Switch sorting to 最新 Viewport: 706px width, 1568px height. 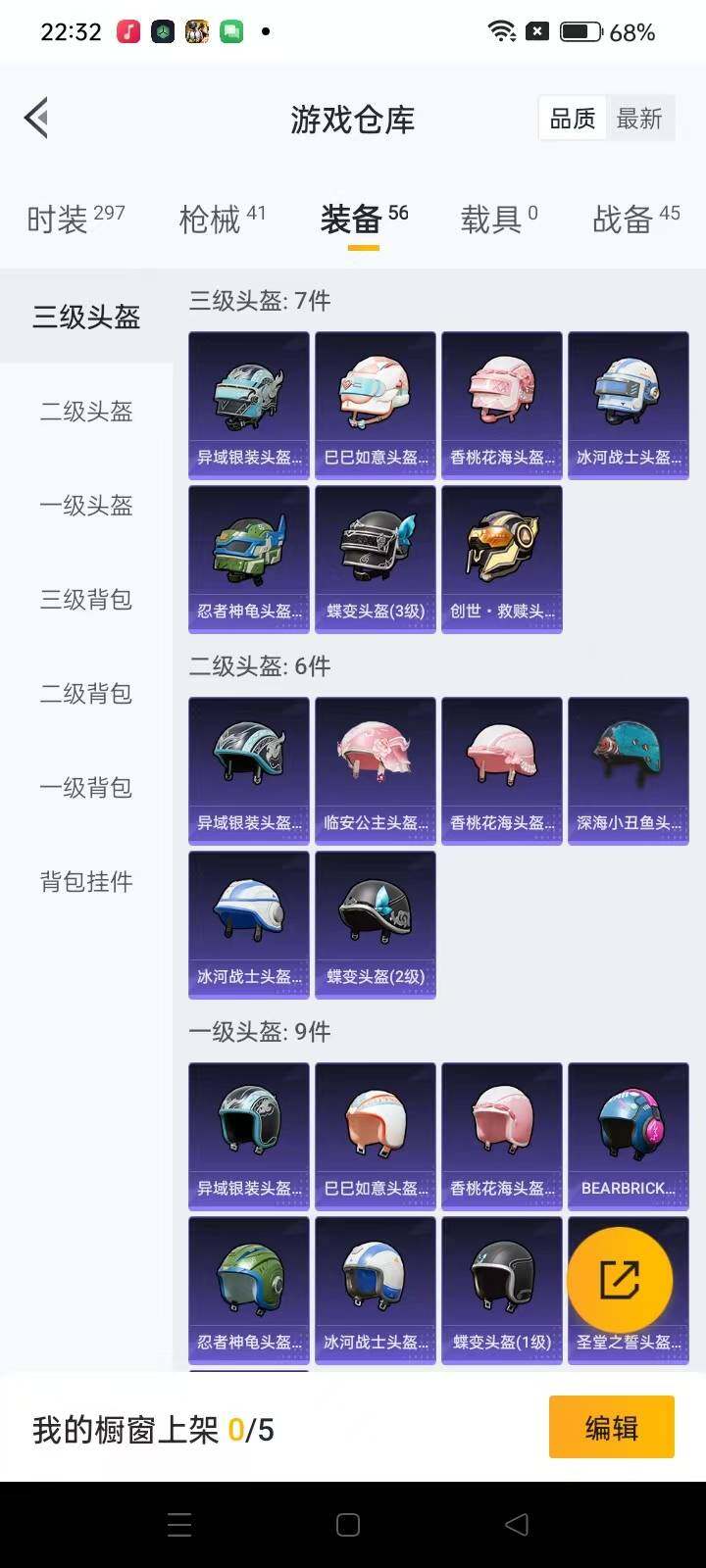640,119
